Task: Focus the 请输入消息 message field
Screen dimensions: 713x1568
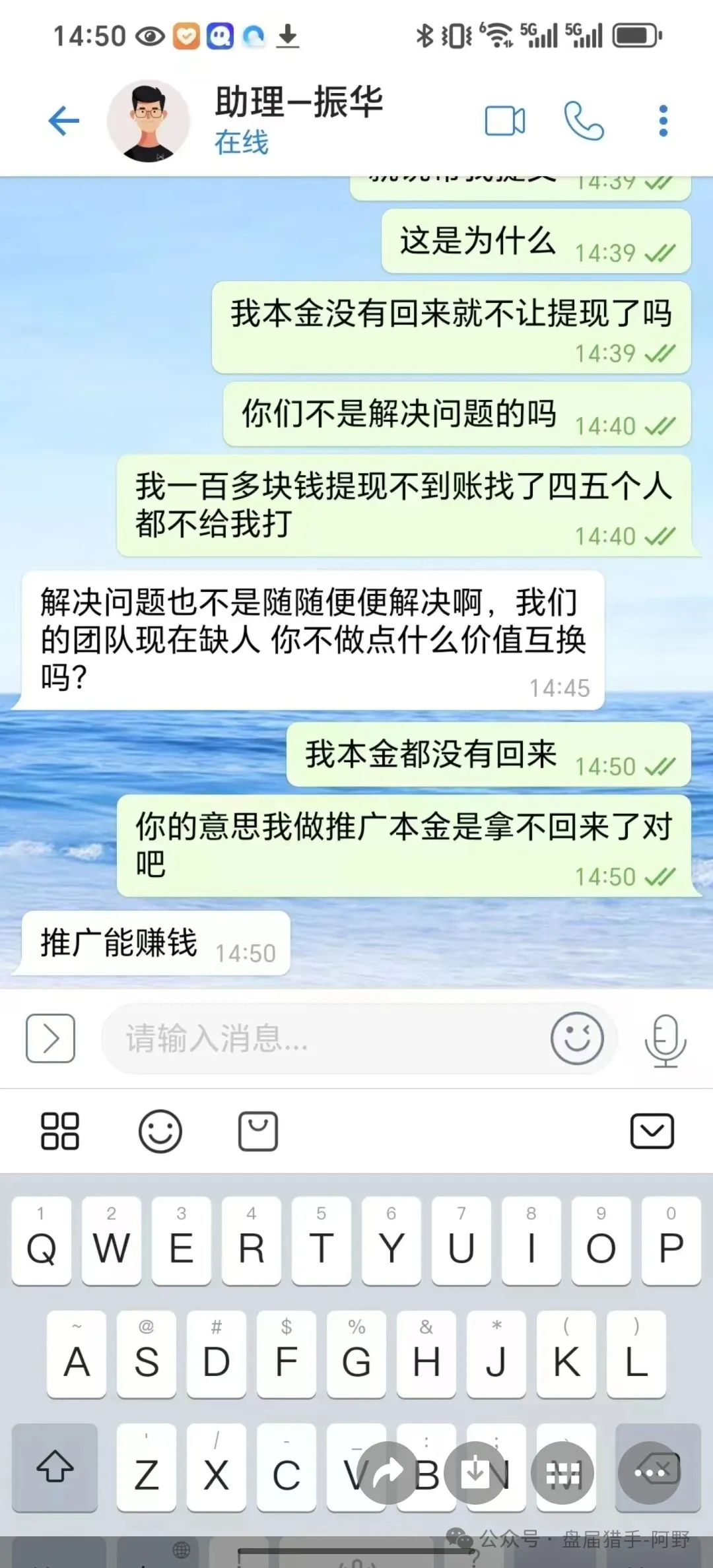Action: point(323,1038)
